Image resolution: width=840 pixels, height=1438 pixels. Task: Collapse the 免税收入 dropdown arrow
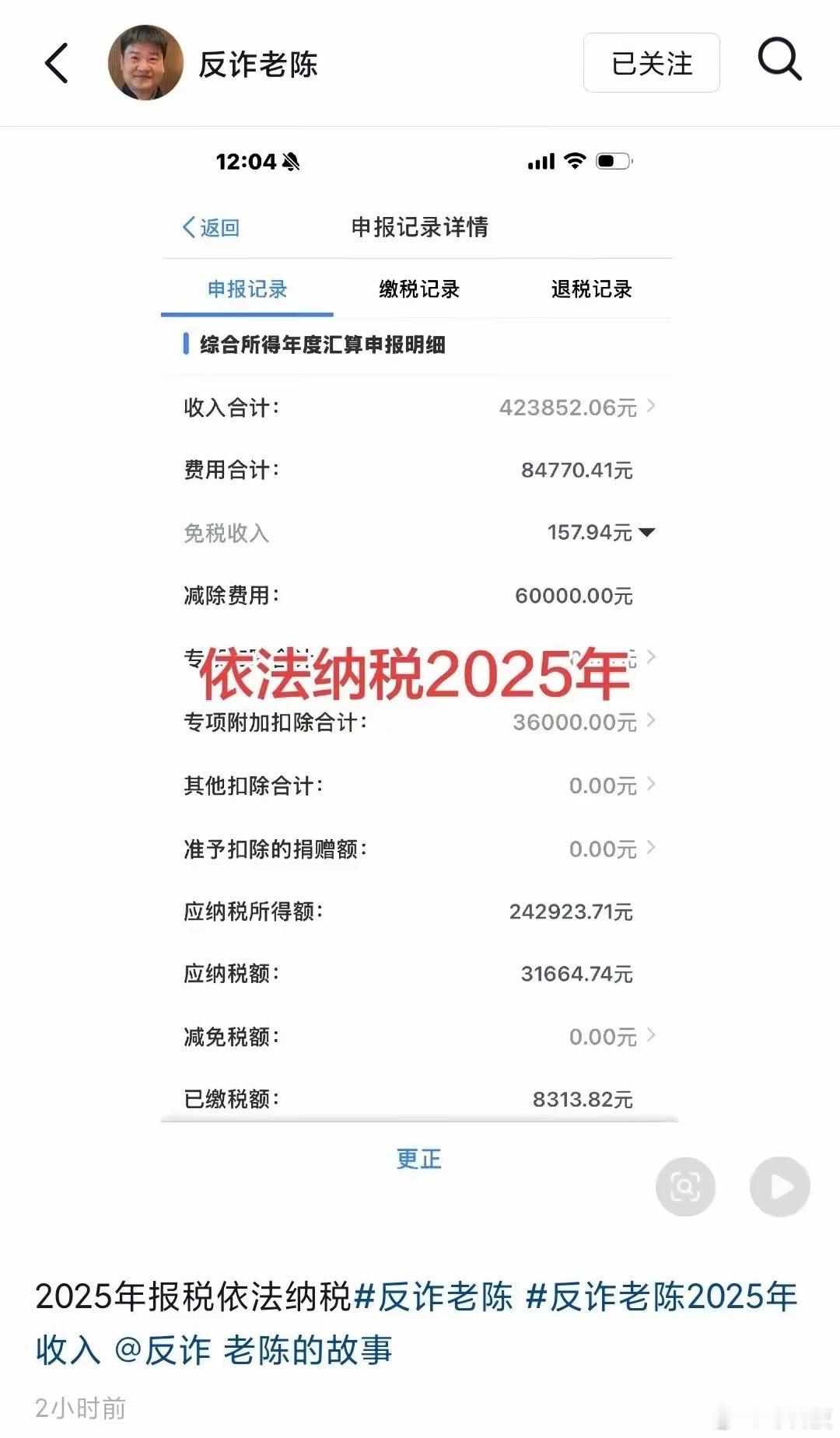click(648, 533)
